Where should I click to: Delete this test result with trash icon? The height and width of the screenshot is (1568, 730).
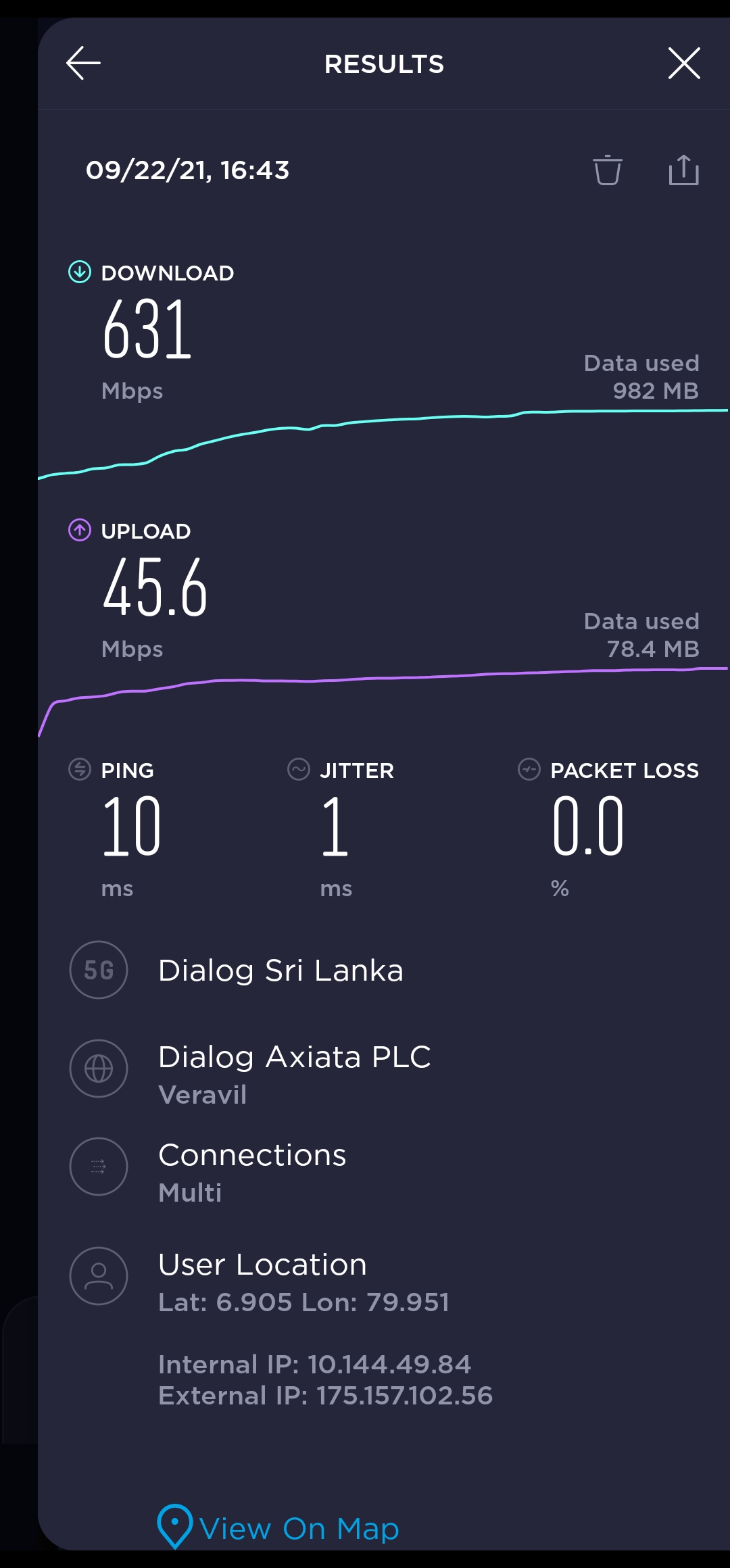[x=607, y=170]
